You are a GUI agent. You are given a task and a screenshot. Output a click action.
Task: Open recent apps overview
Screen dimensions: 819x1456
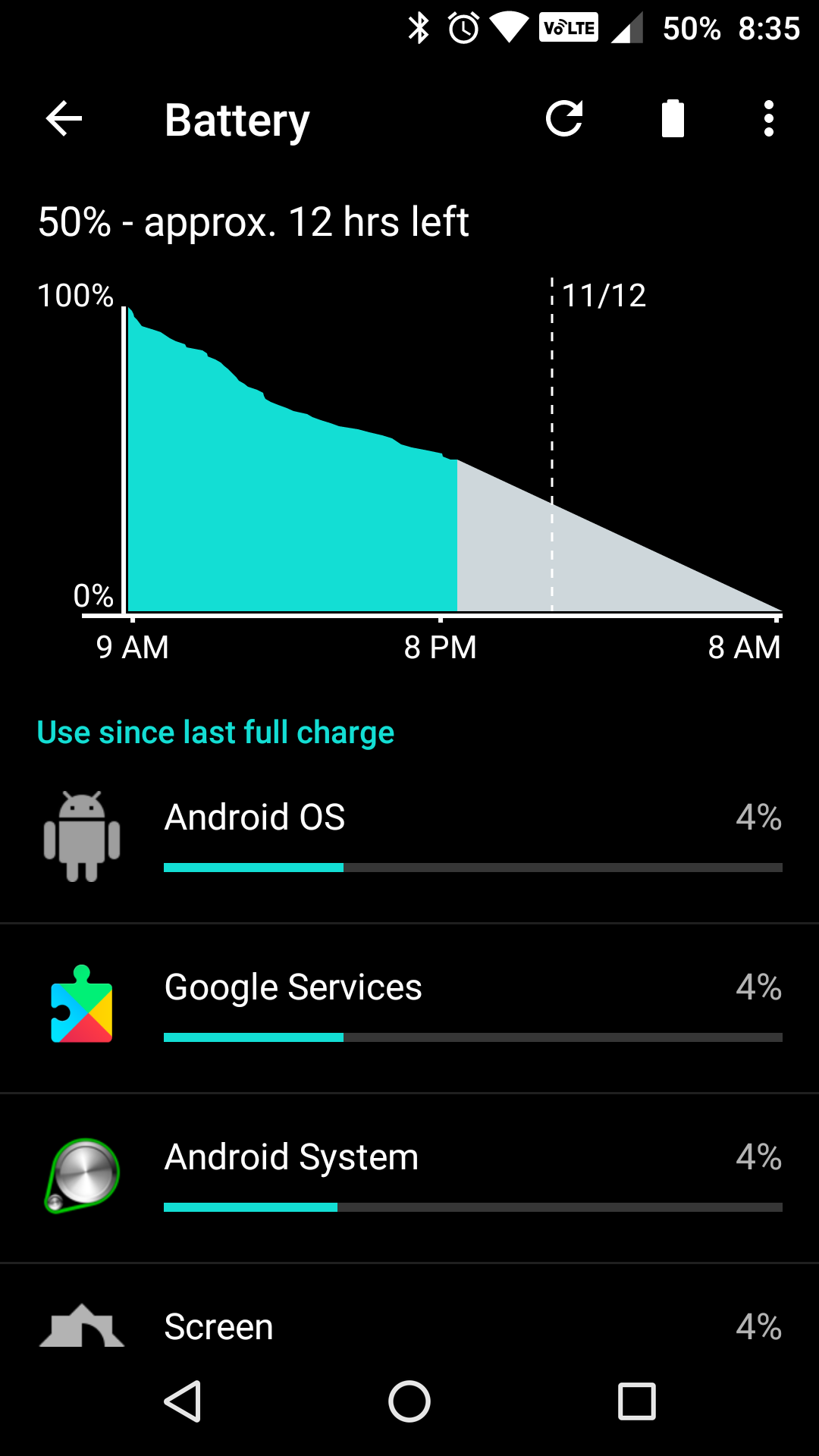pyautogui.click(x=636, y=1401)
